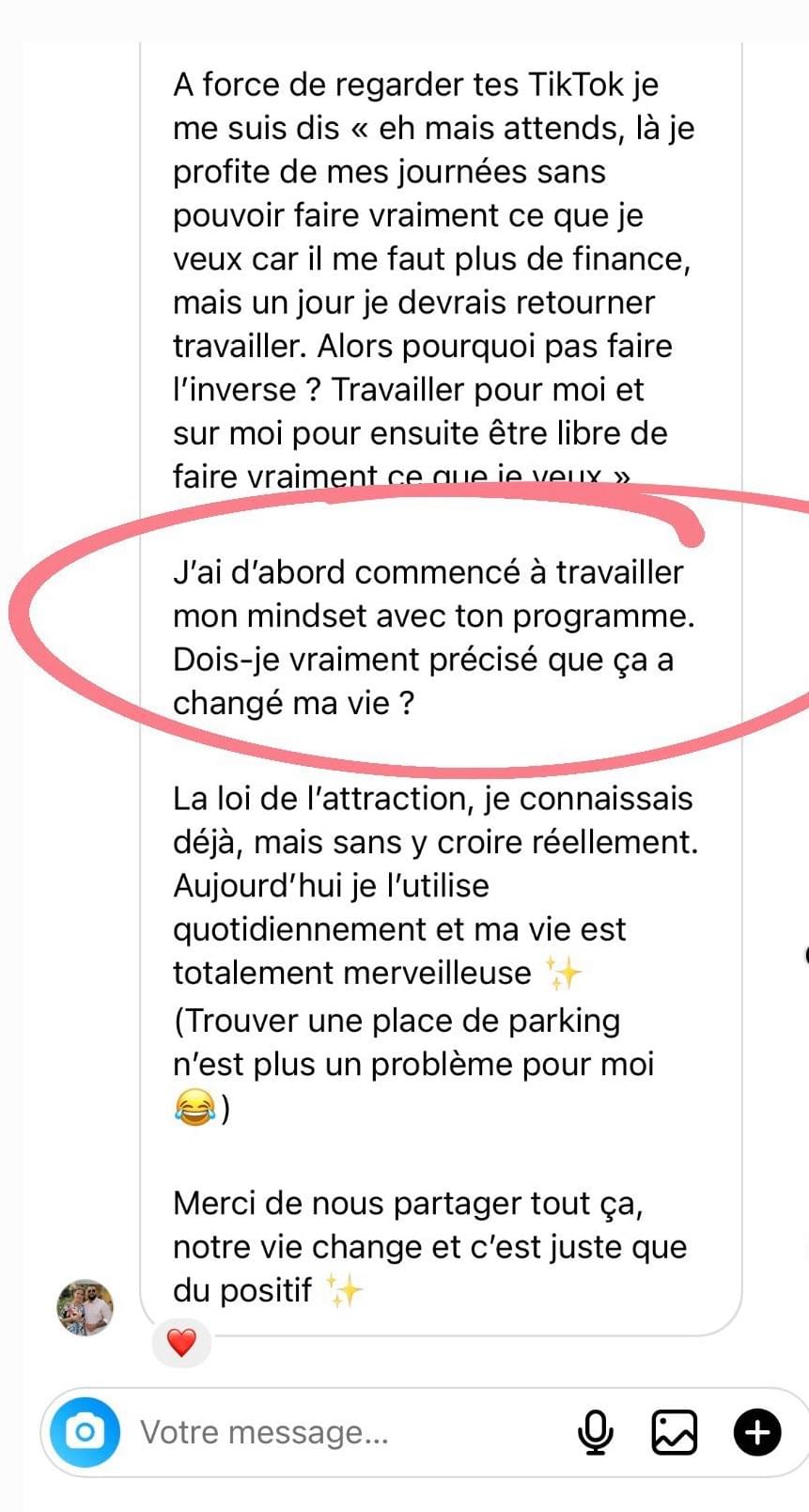Open the camera from the message bar
This screenshot has width=809, height=1512.
pos(85,1432)
